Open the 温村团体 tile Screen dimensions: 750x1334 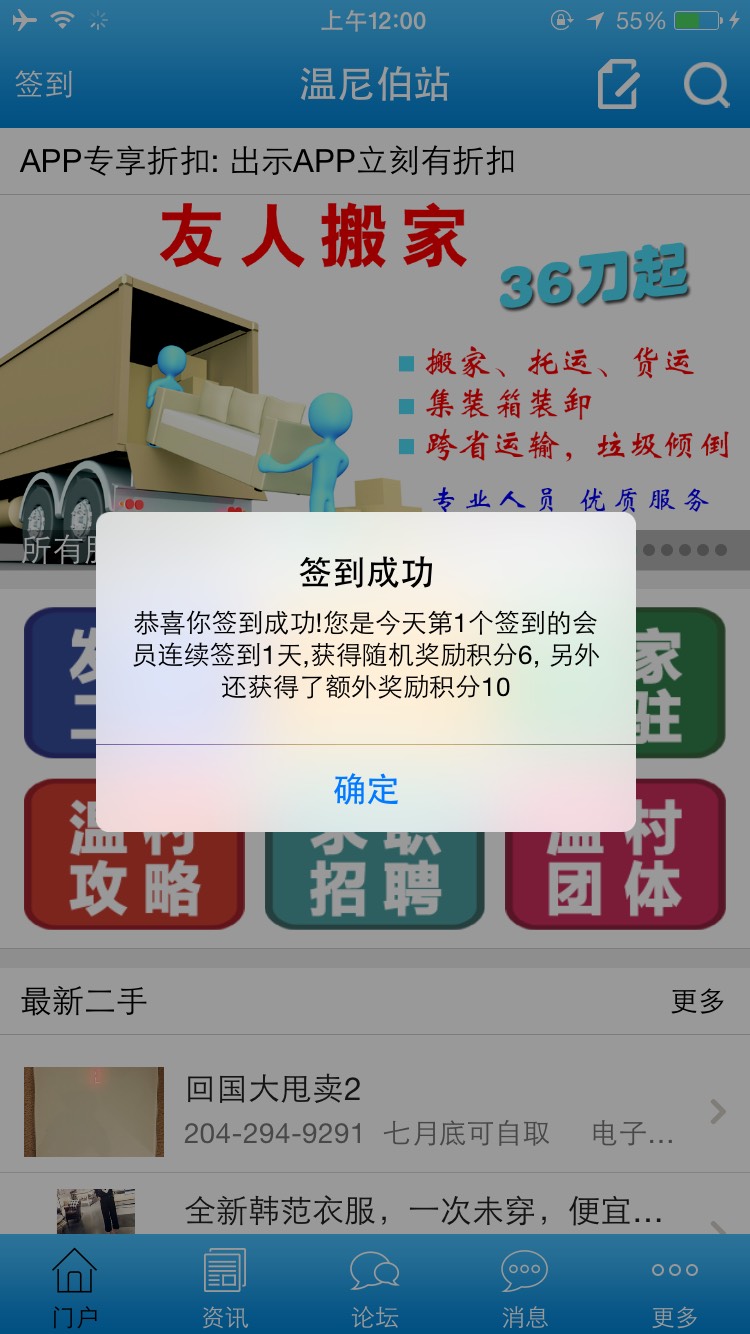tap(615, 870)
